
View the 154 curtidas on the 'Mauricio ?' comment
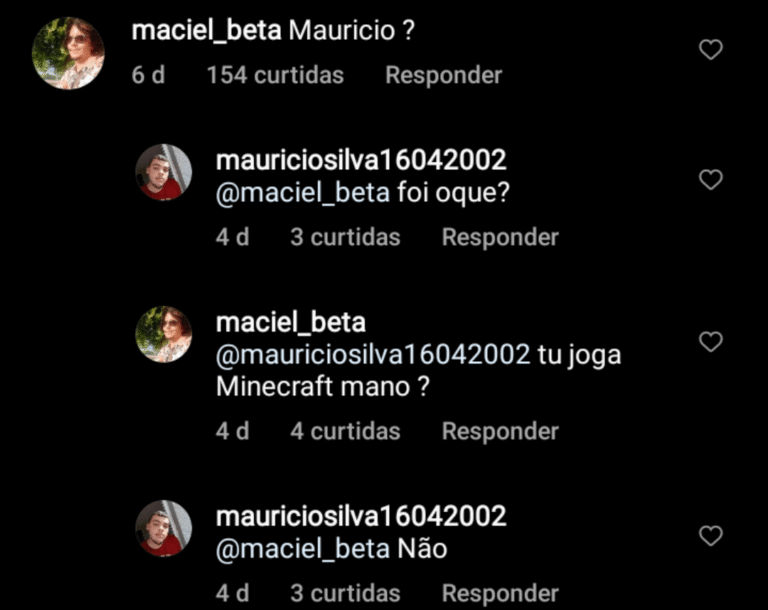(x=274, y=75)
